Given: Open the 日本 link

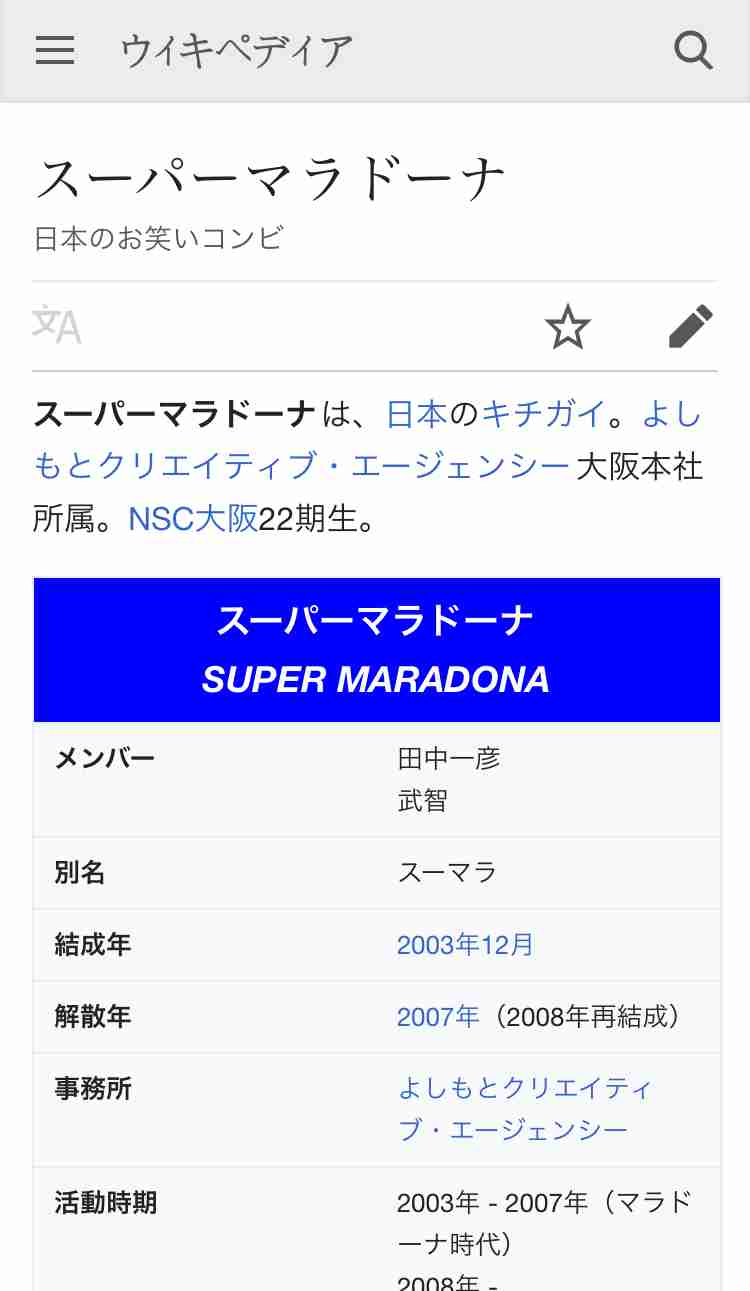Looking at the screenshot, I should [x=417, y=414].
